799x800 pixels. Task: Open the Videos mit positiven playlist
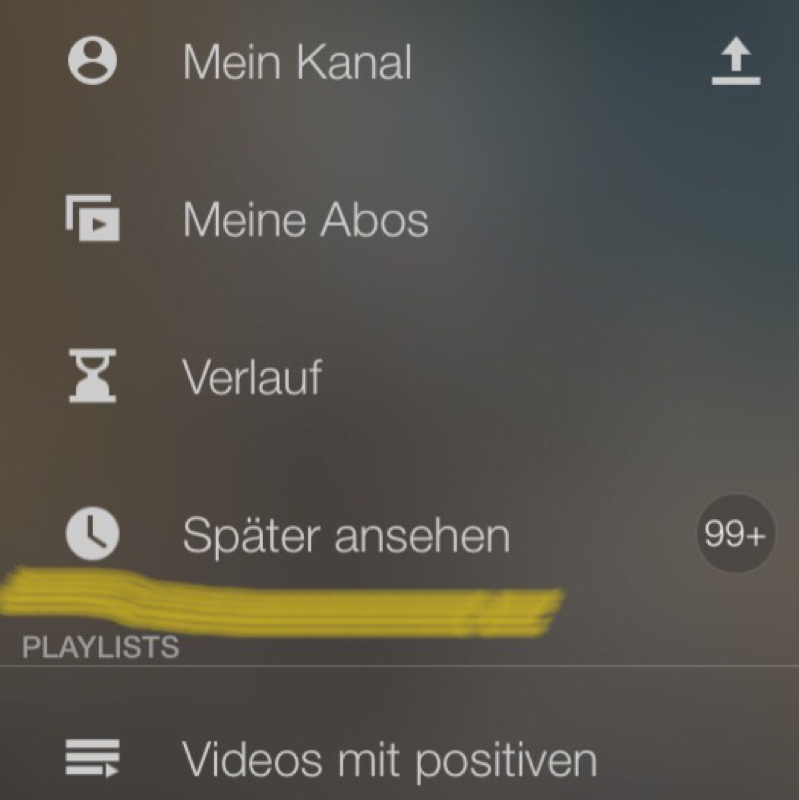tap(389, 760)
